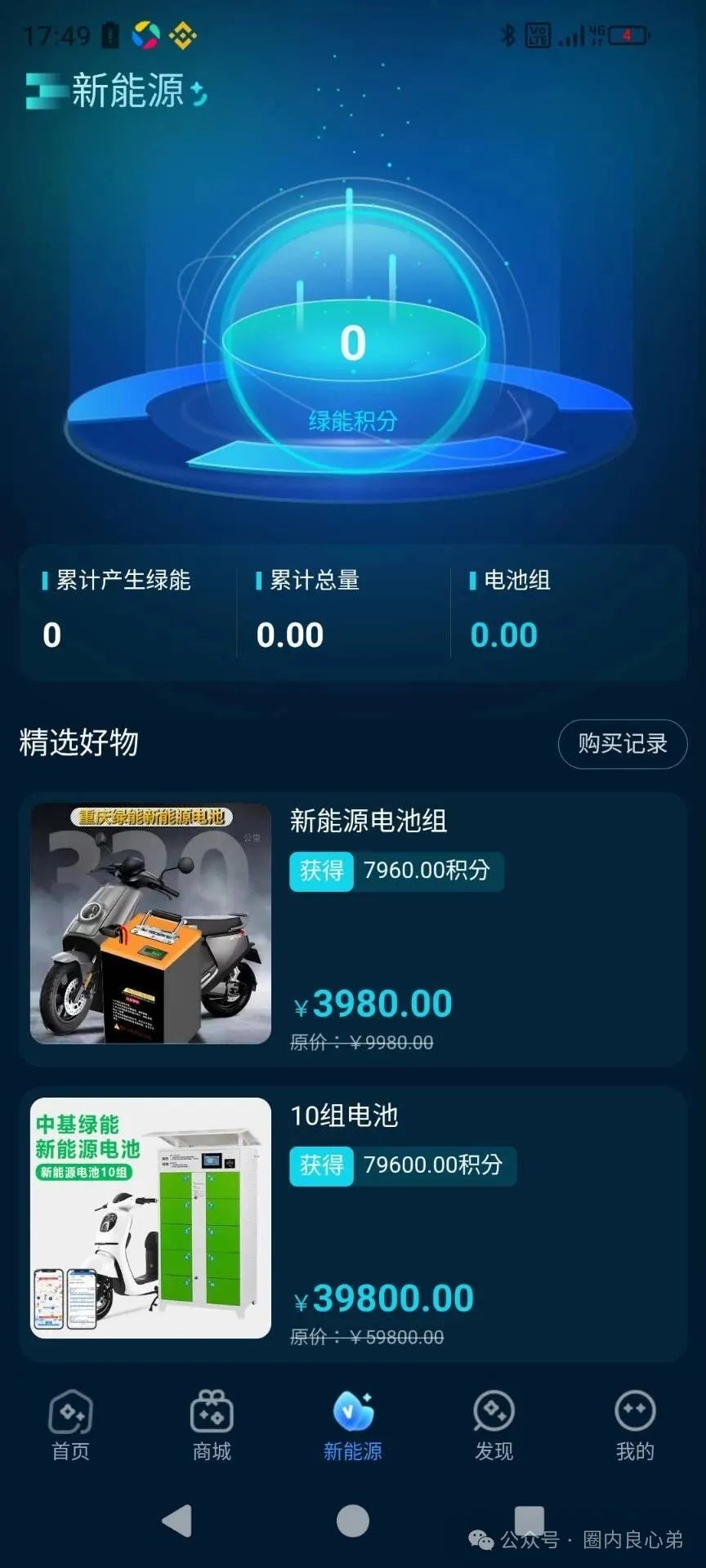706x1568 pixels.
Task: Switch to the 首页 tab
Action: click(71, 1425)
